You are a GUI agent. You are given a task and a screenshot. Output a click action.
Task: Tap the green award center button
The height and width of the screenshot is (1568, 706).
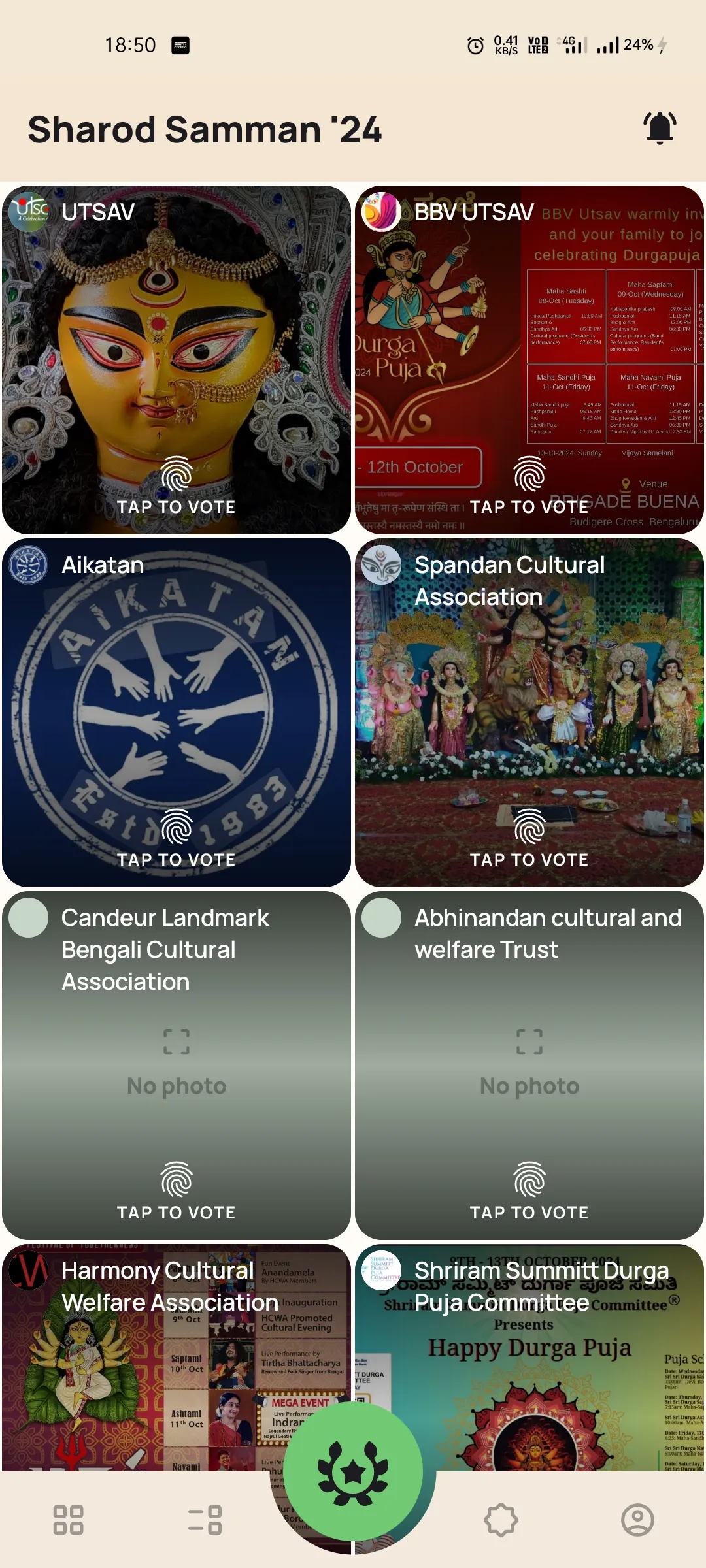point(353,1471)
